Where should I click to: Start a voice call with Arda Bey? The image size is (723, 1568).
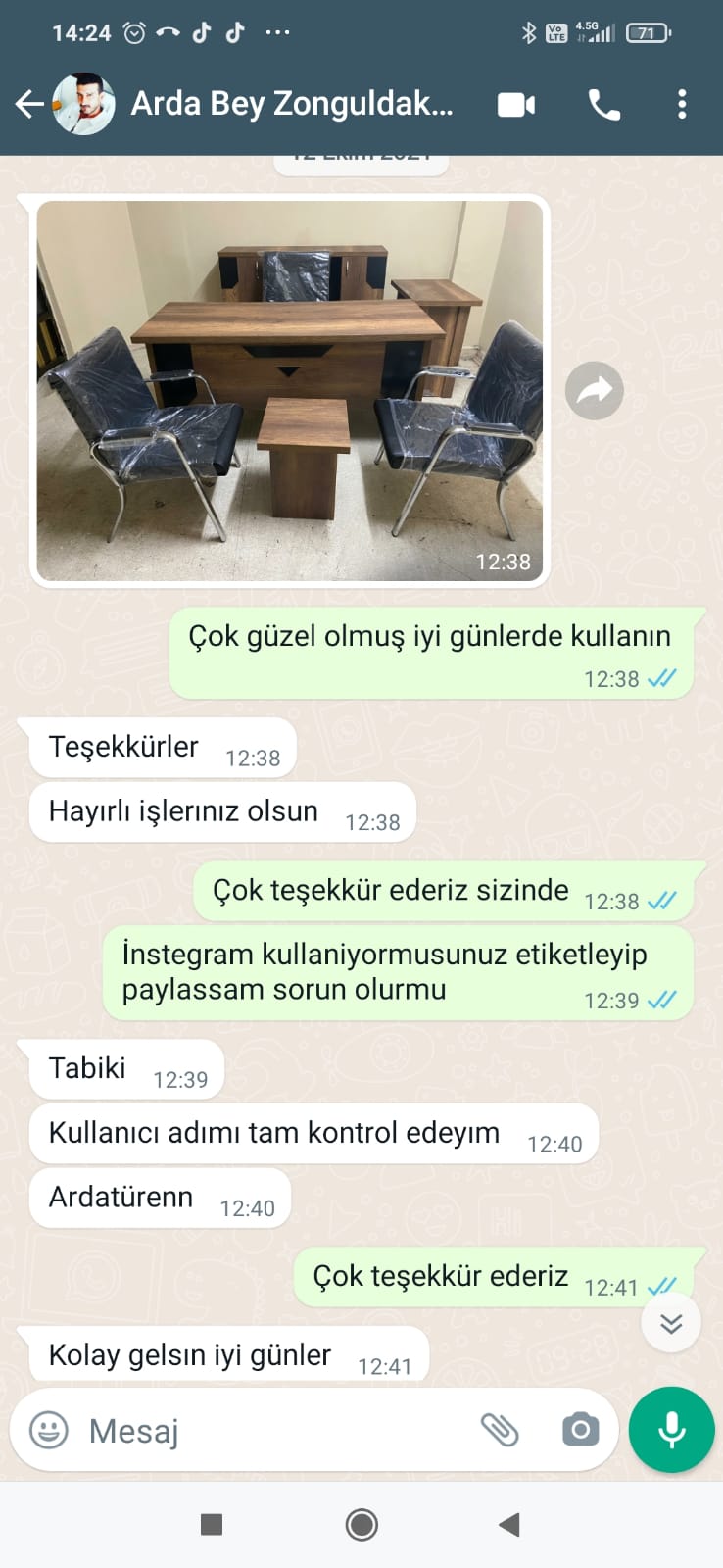tap(603, 104)
